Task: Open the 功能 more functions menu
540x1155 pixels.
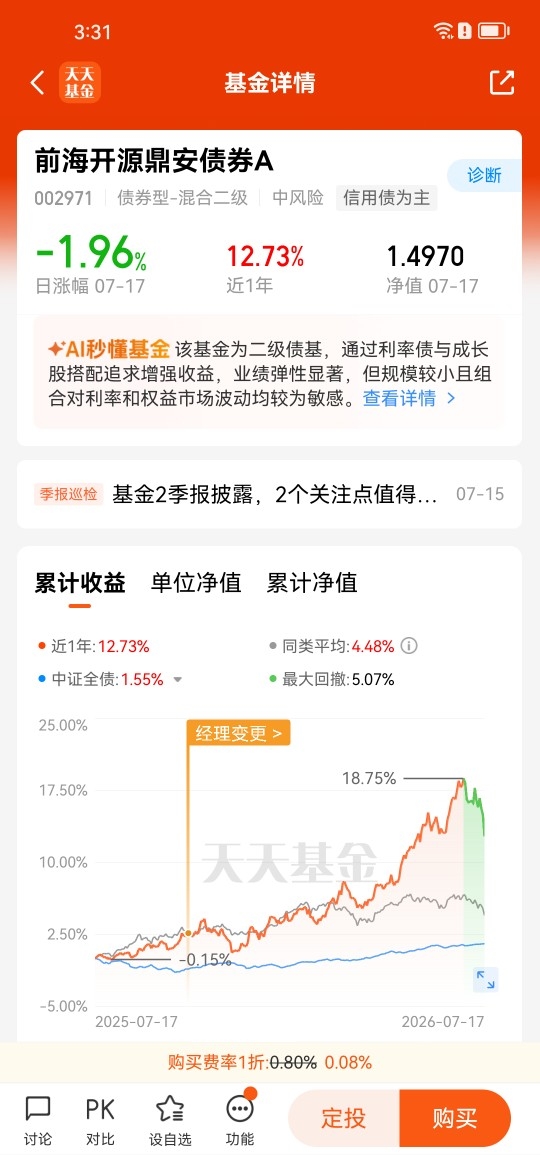Action: (240, 1120)
